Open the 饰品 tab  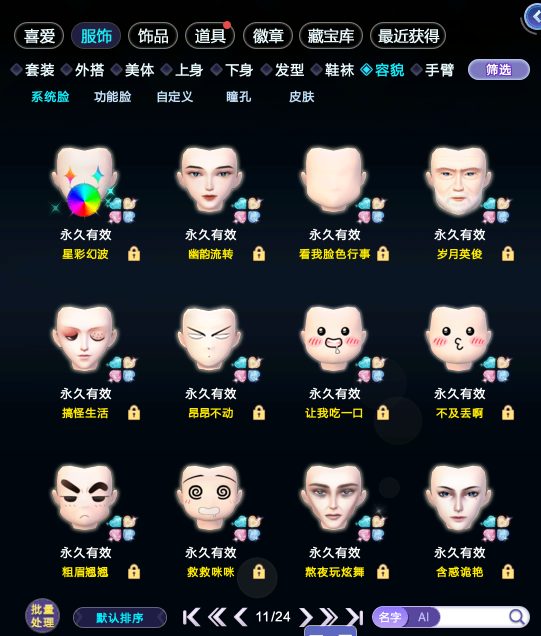(153, 36)
